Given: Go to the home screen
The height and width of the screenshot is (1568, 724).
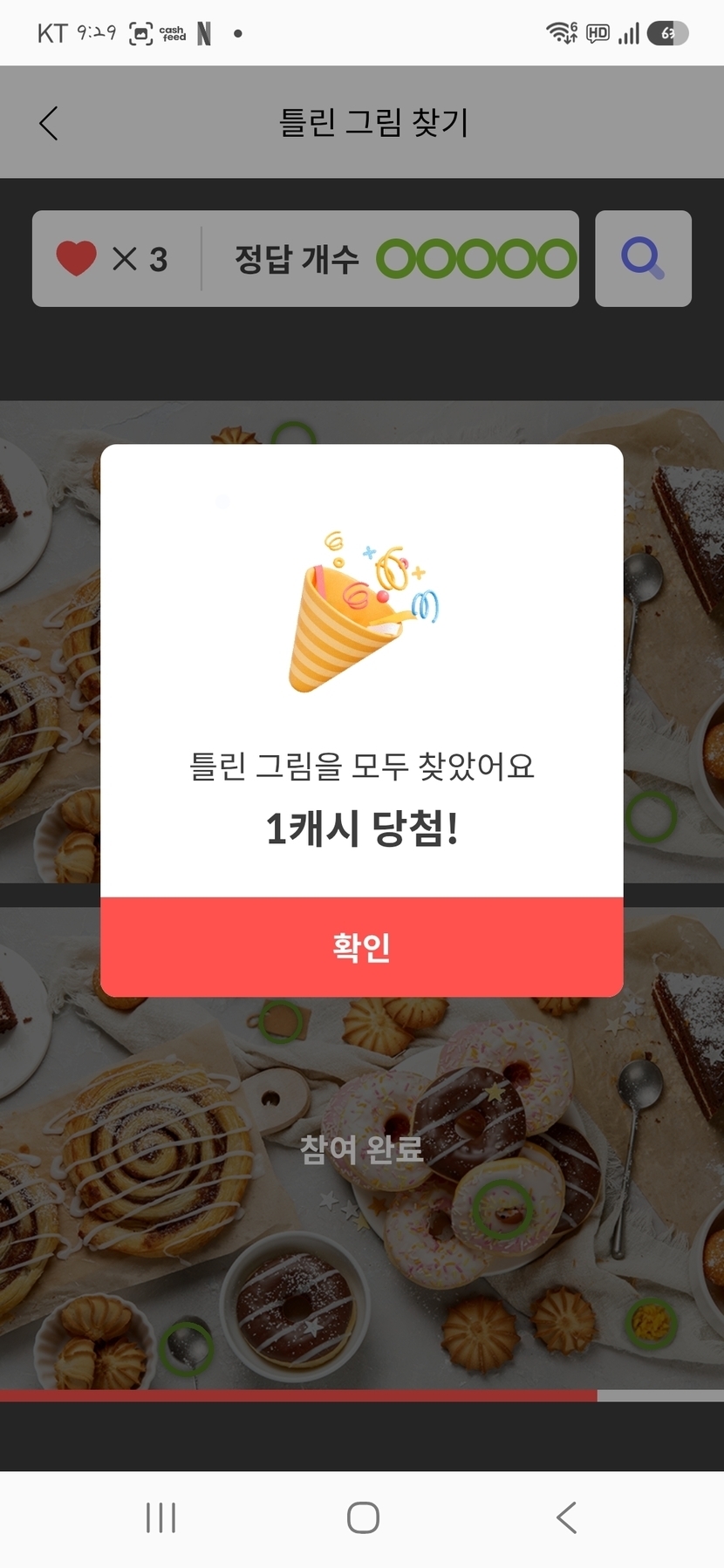Looking at the screenshot, I should pos(363,1518).
